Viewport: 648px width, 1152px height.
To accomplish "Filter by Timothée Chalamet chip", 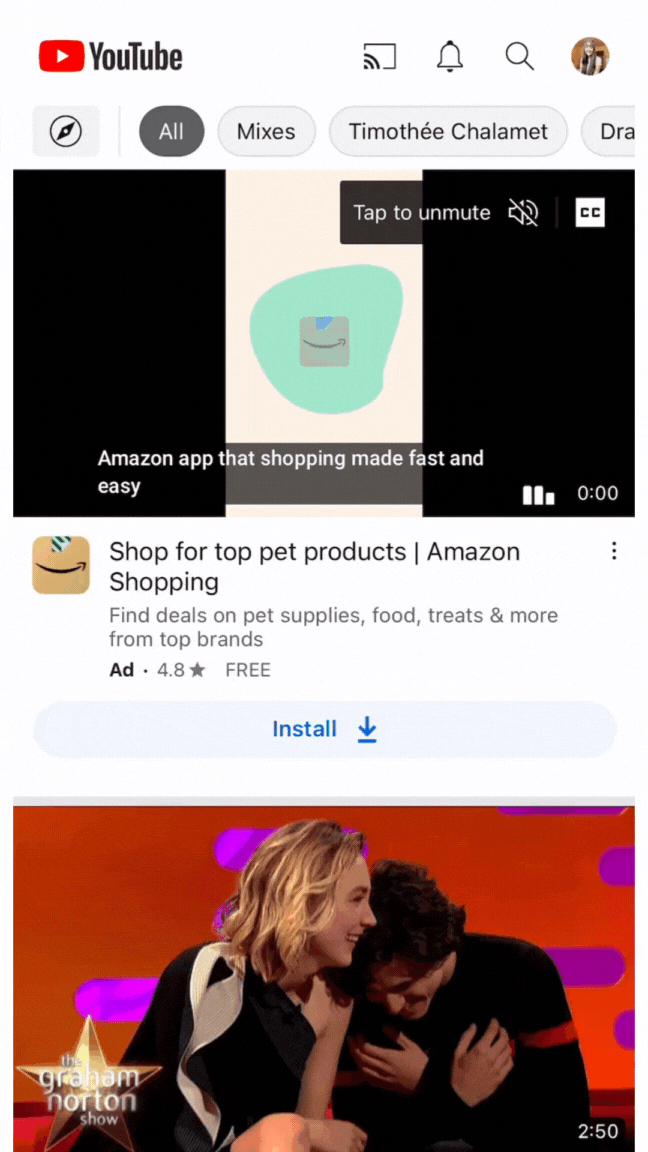I will click(x=448, y=131).
